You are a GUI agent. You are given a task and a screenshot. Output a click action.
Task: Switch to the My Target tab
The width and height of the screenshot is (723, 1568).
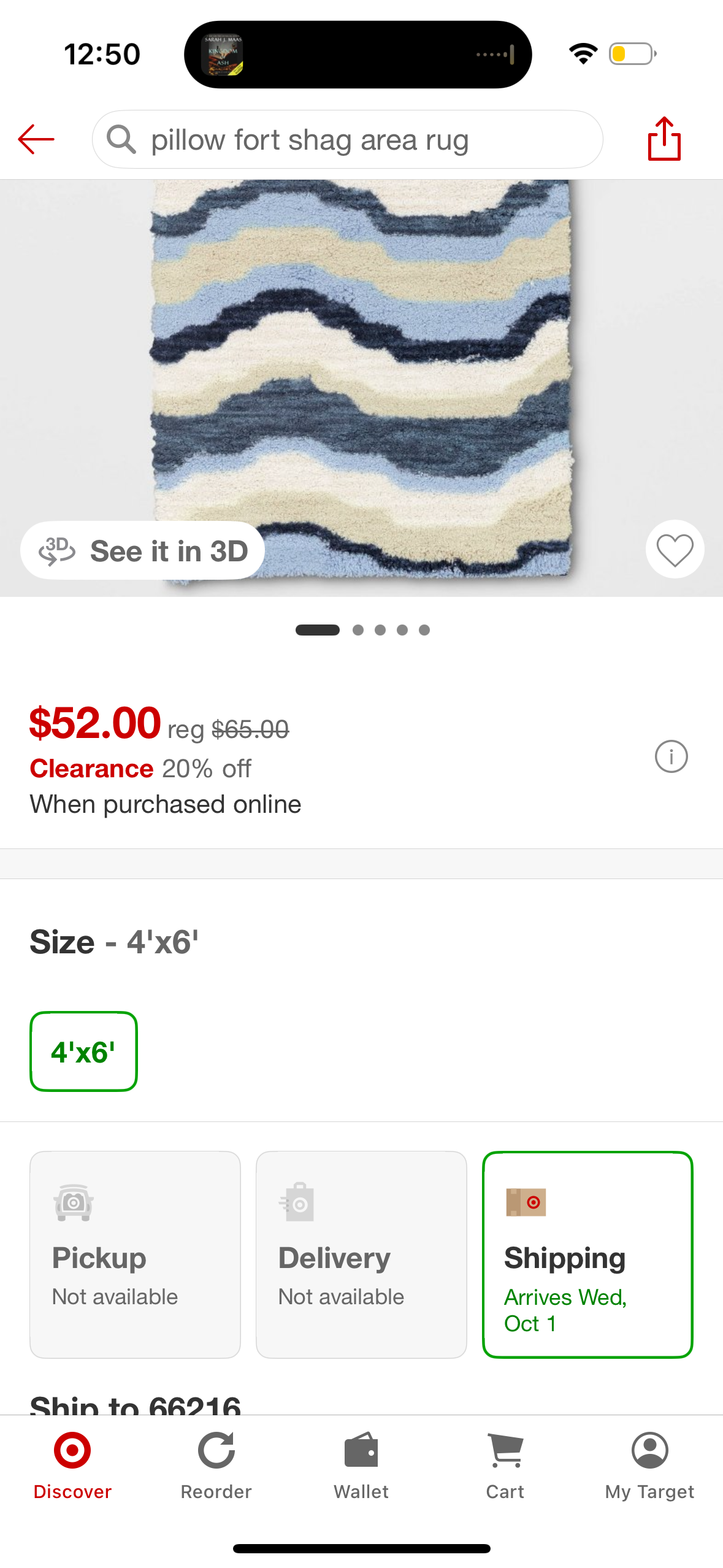click(649, 1465)
